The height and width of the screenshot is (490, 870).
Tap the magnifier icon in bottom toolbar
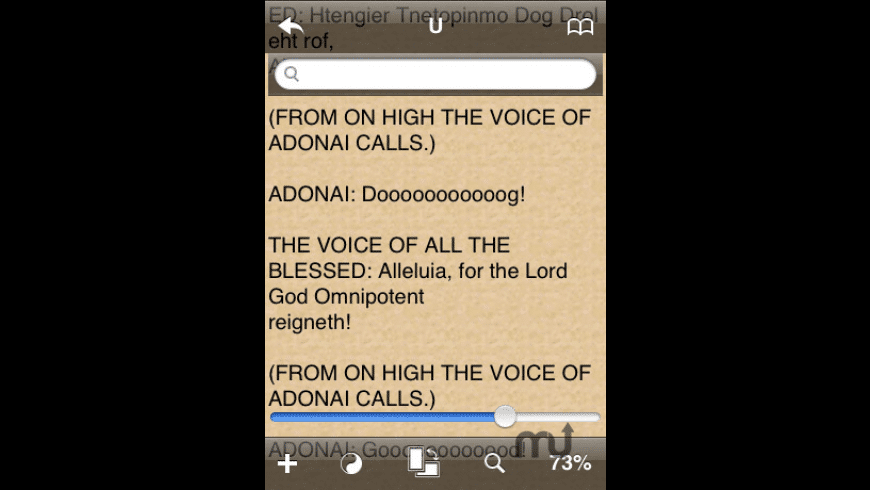click(x=494, y=463)
